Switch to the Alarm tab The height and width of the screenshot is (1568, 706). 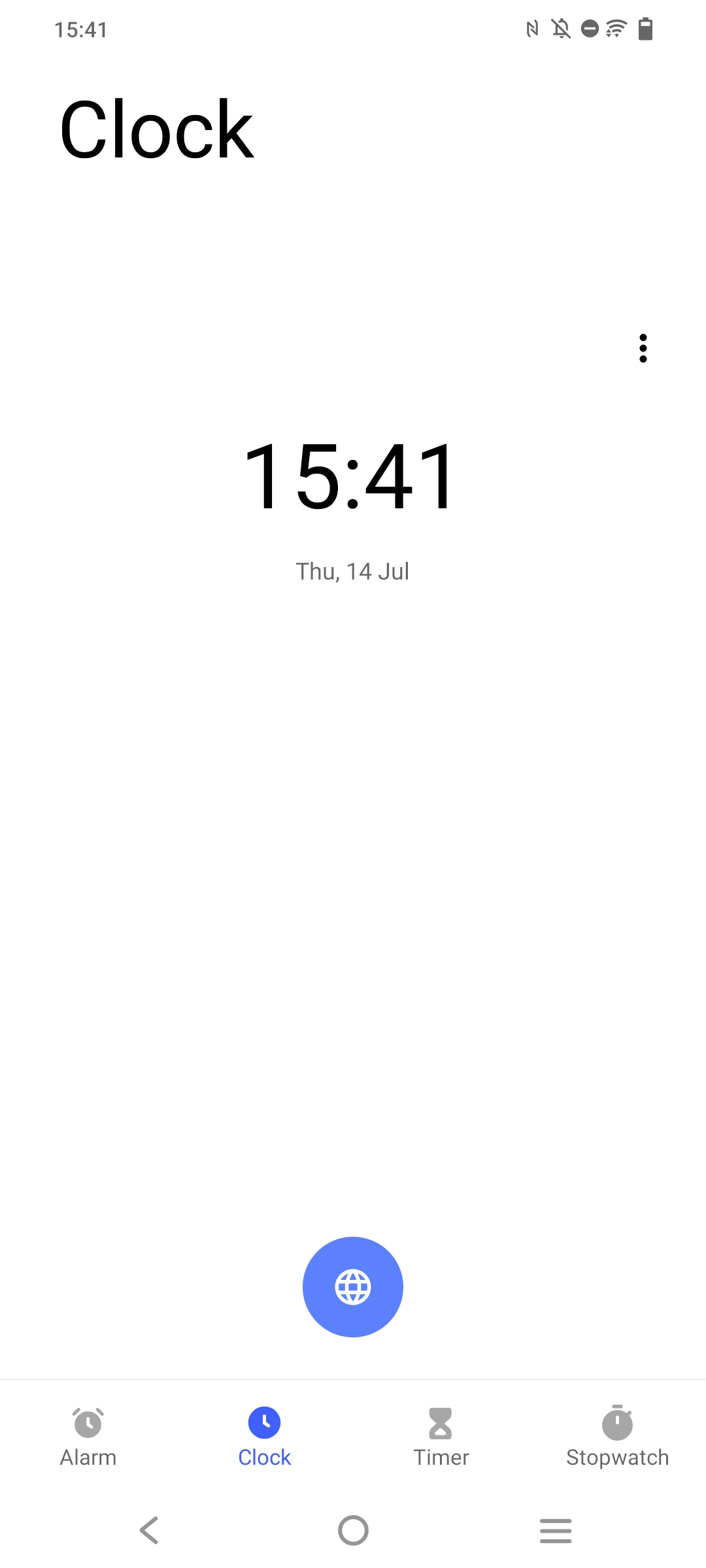pyautogui.click(x=88, y=1437)
